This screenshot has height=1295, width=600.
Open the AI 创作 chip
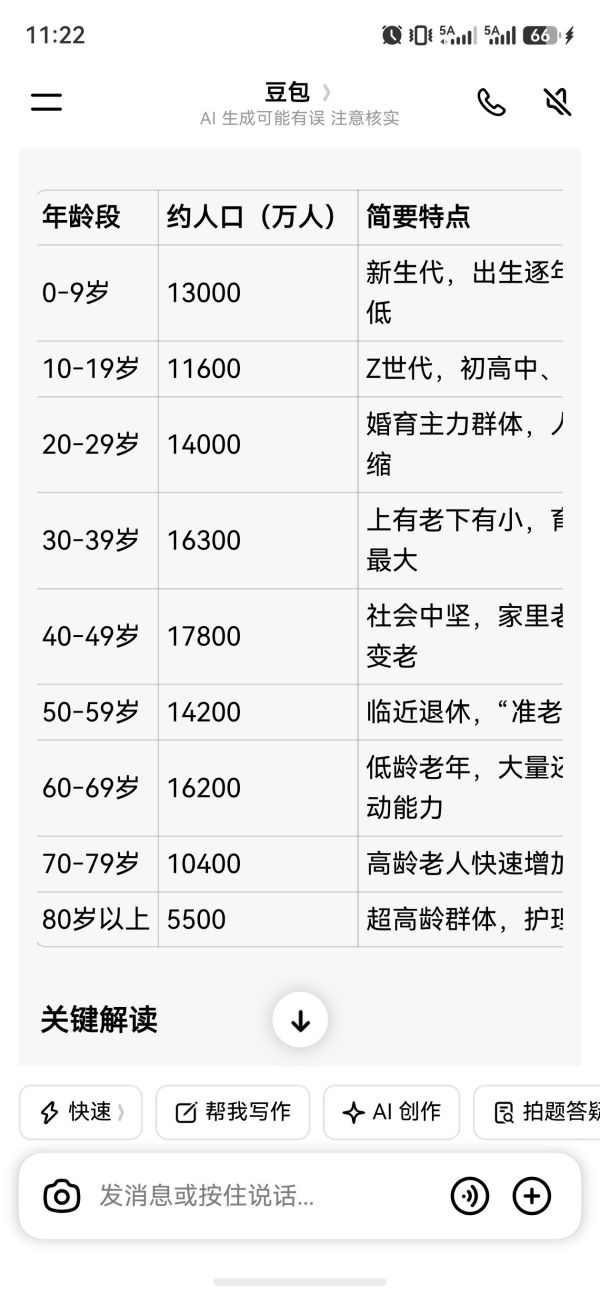pyautogui.click(x=391, y=1112)
